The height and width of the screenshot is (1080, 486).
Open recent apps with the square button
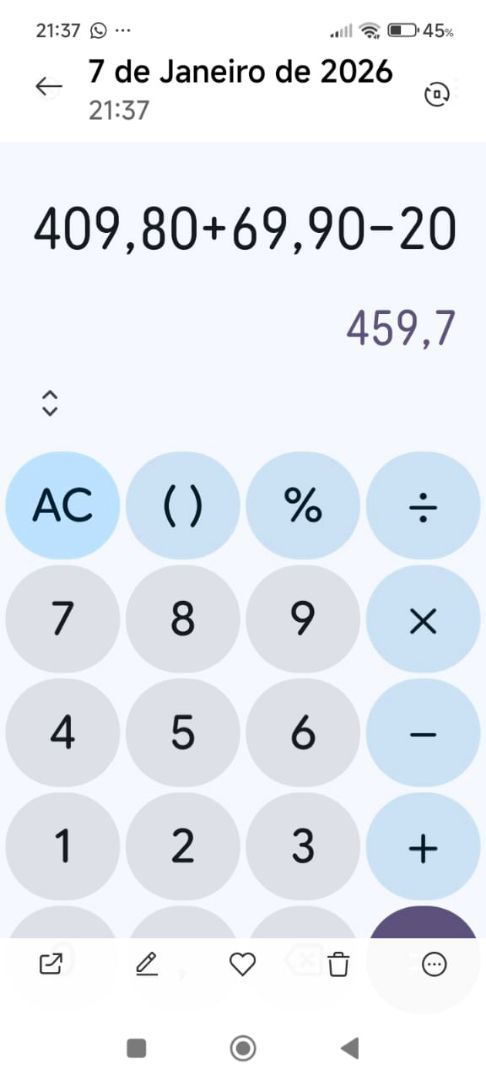[136, 1048]
